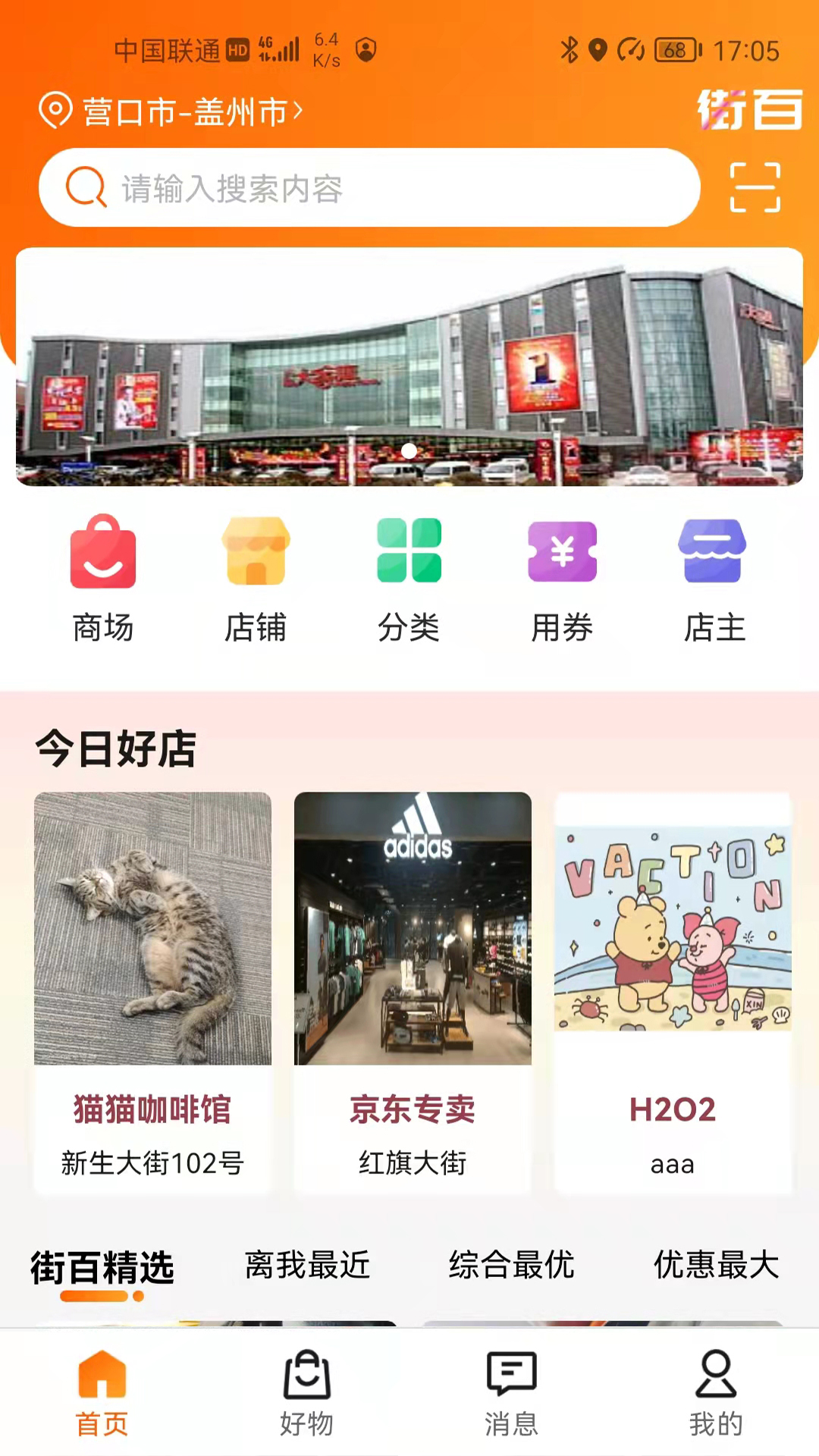The height and width of the screenshot is (1456, 819).
Task: Switch to the 好物 tab
Action: (x=307, y=1392)
